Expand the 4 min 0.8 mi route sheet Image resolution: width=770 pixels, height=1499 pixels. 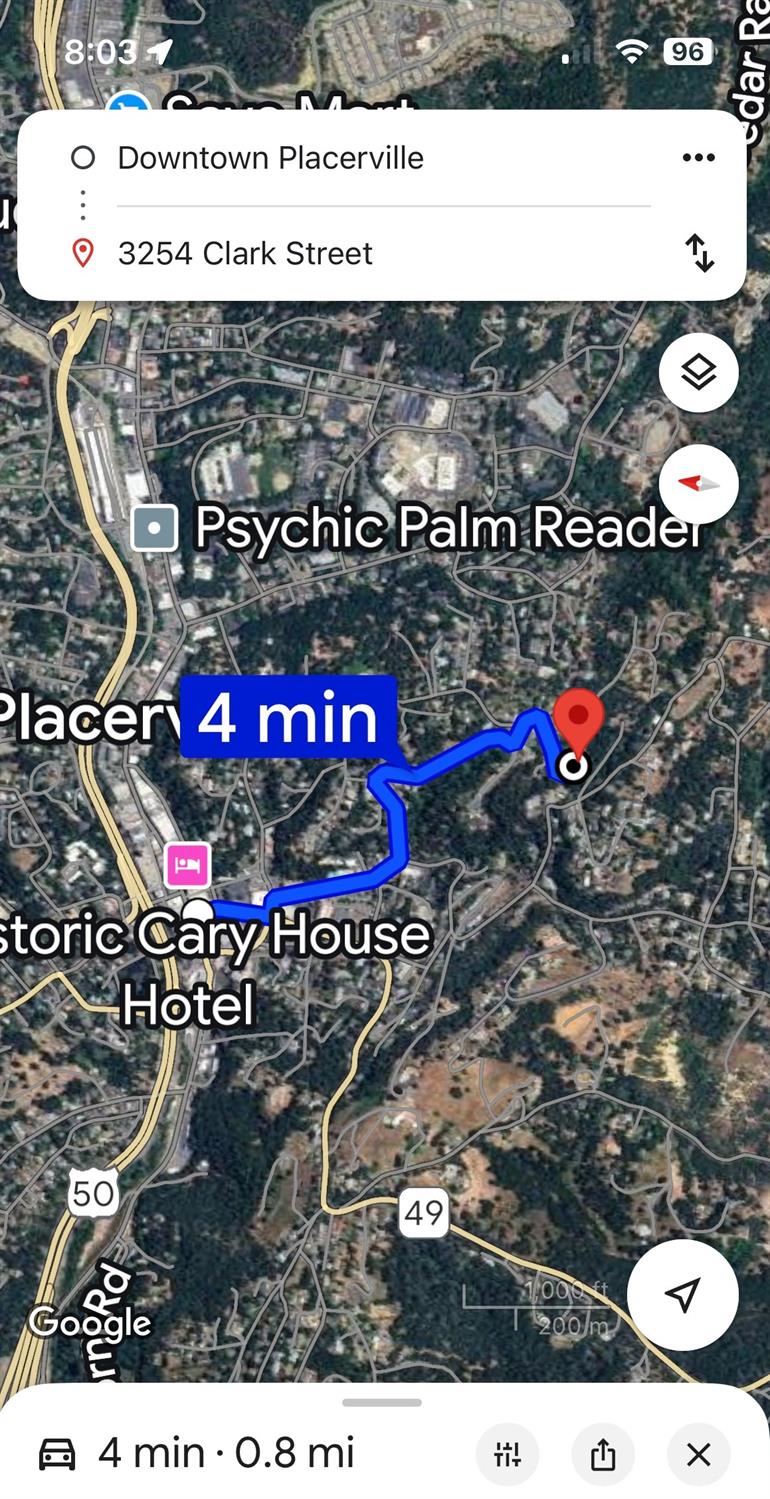point(383,1441)
